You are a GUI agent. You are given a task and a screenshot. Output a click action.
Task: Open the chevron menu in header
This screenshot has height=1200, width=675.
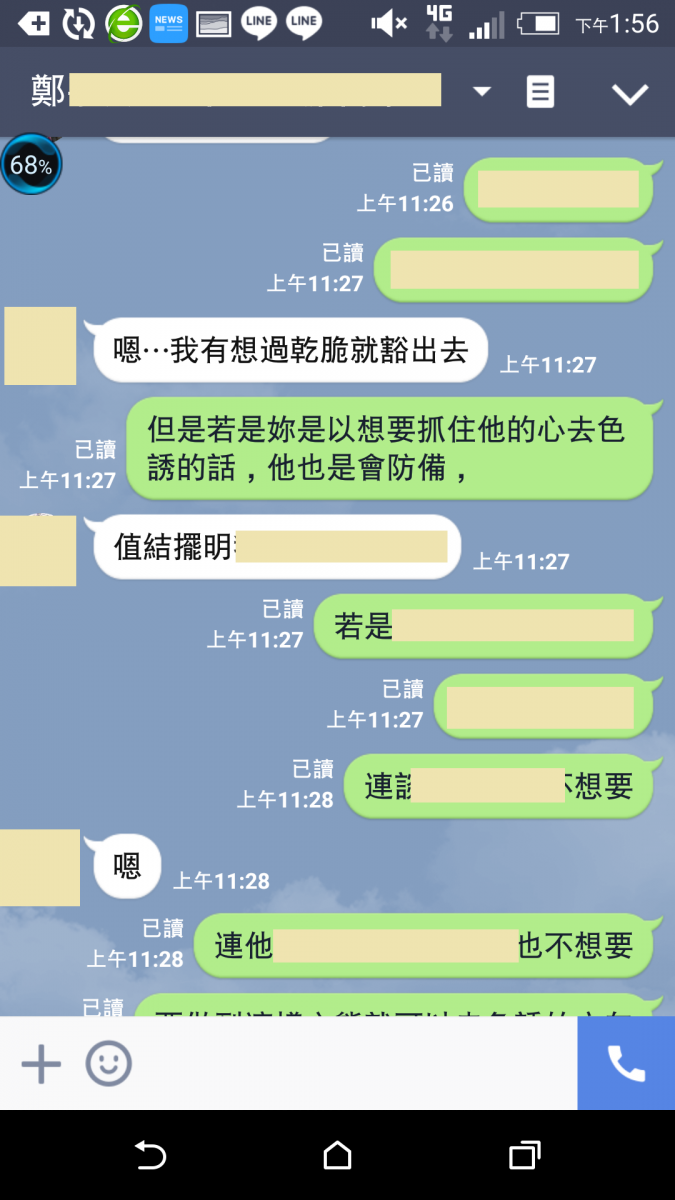[x=630, y=94]
